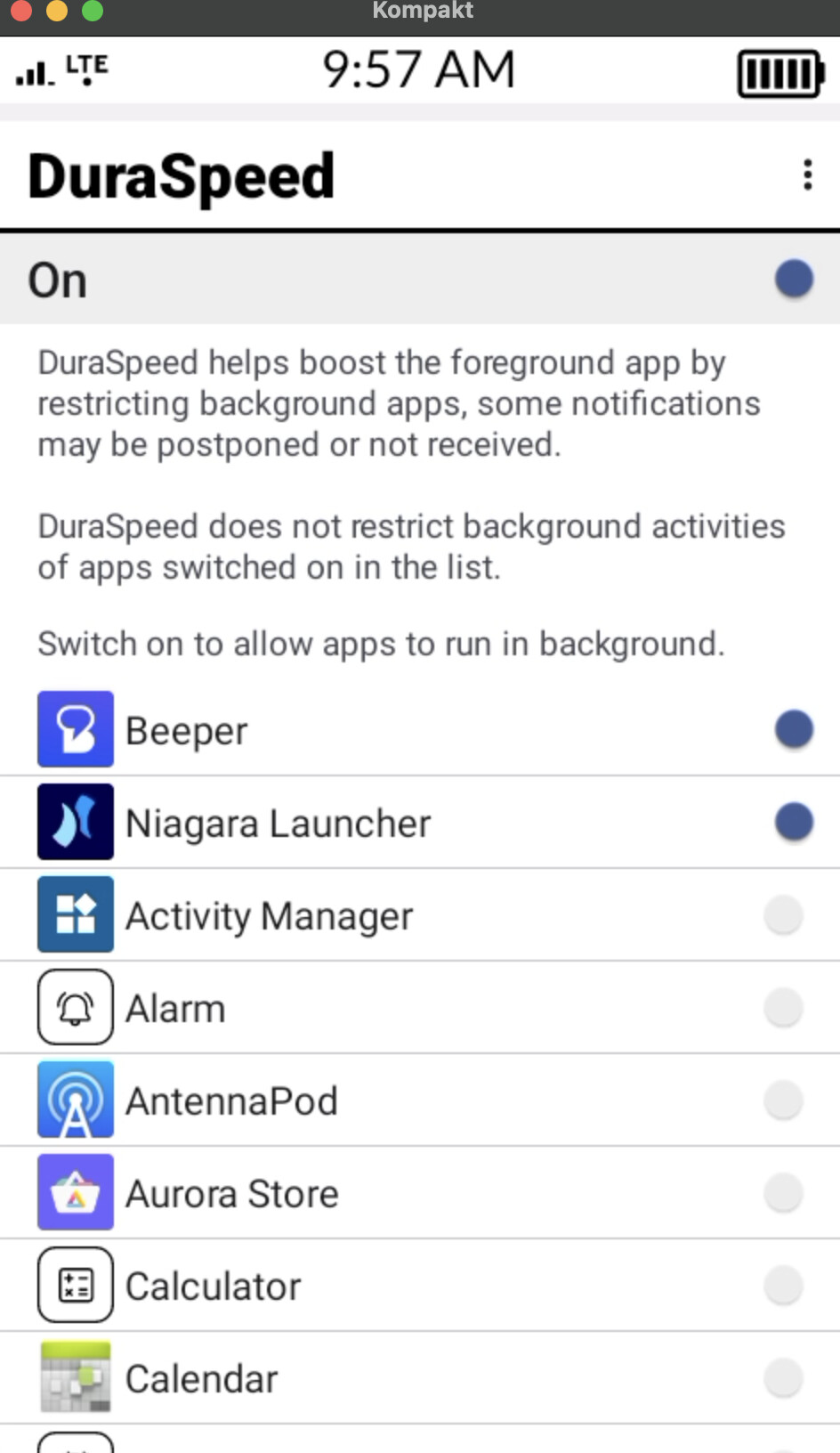Enable Activity Manager to run in background

[x=784, y=915]
